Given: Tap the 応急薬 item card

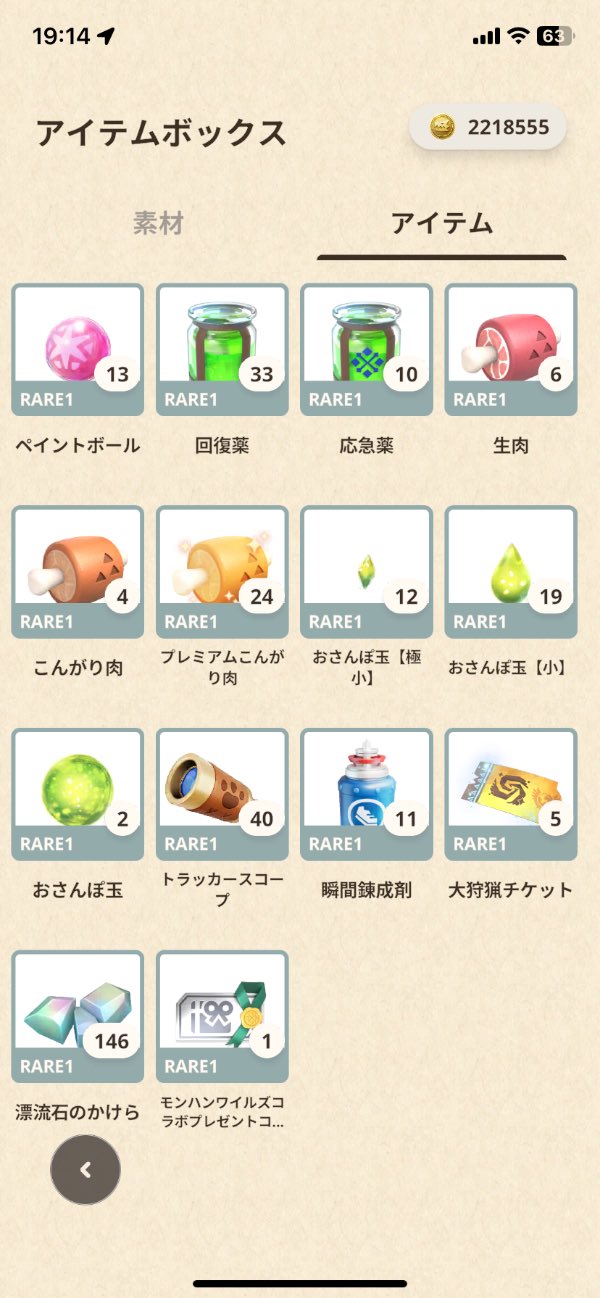Looking at the screenshot, I should click(x=366, y=350).
